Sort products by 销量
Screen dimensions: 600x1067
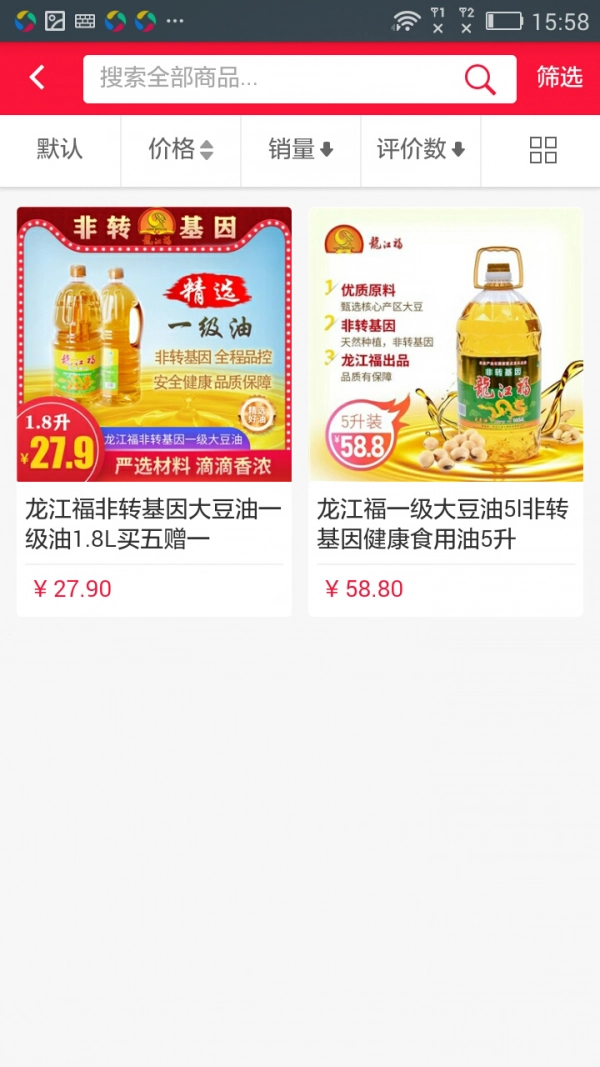point(300,150)
